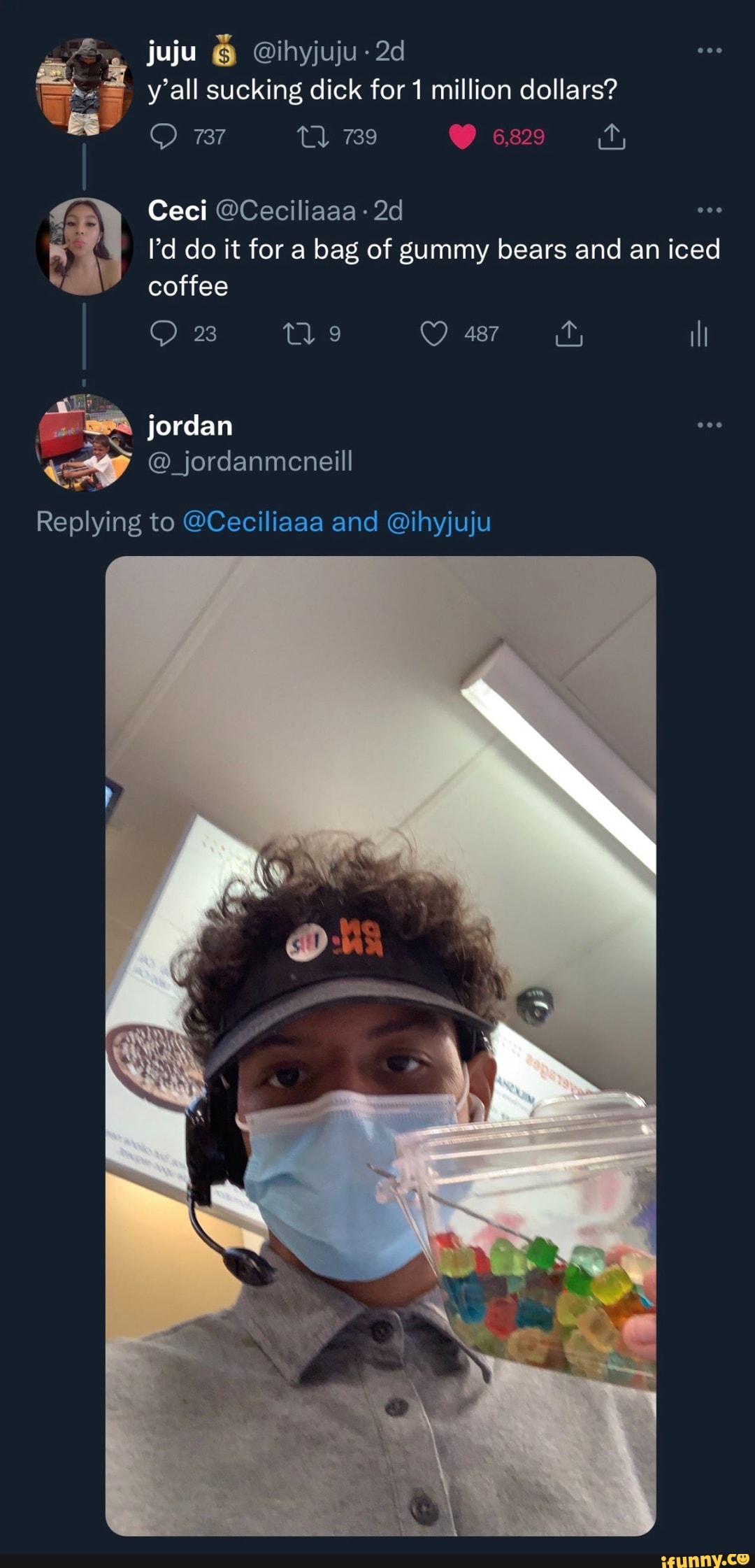Open juju's profile picture
The height and width of the screenshot is (1568, 755).
84,87
